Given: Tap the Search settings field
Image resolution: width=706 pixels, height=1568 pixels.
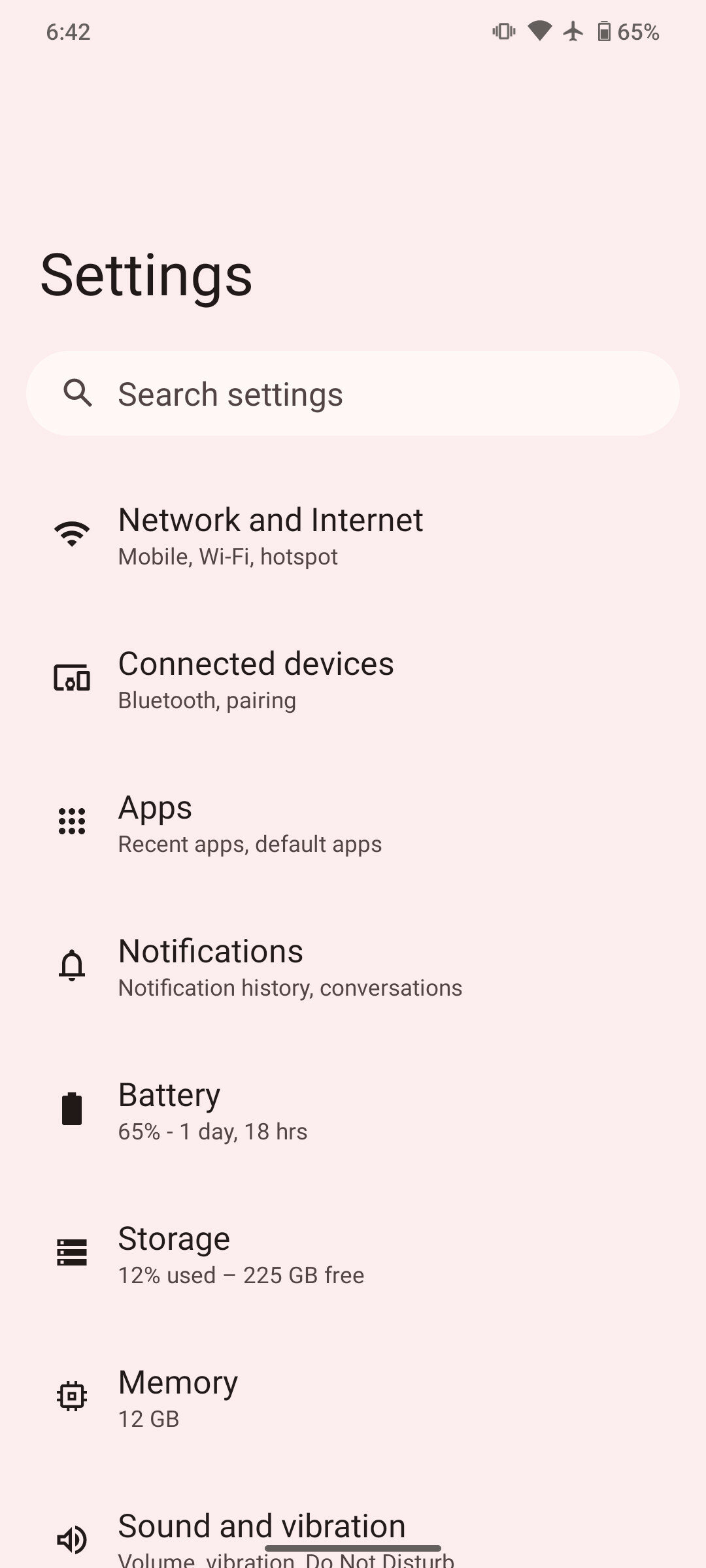Looking at the screenshot, I should pyautogui.click(x=353, y=393).
